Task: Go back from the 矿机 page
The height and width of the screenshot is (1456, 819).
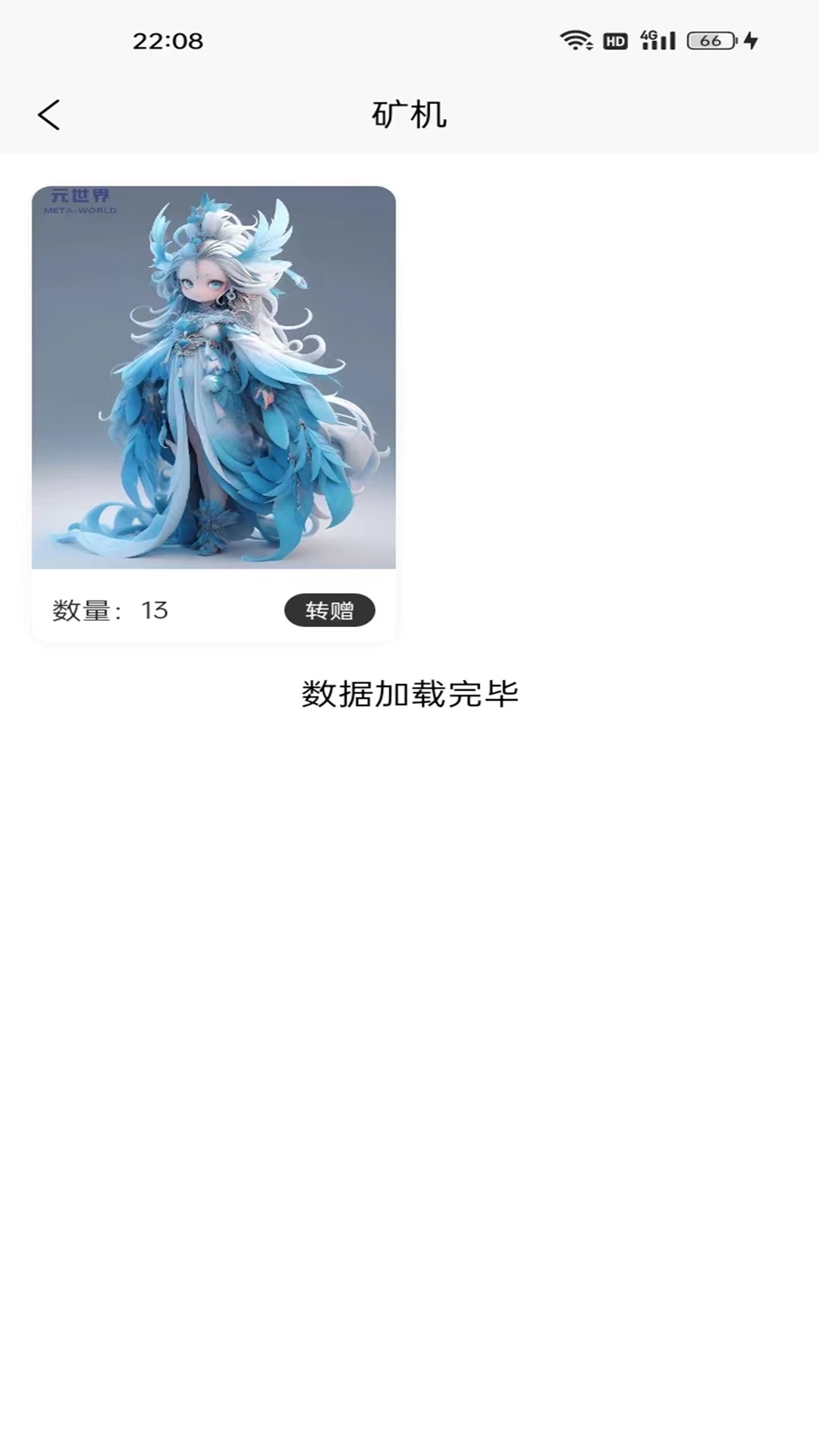Action: tap(49, 115)
